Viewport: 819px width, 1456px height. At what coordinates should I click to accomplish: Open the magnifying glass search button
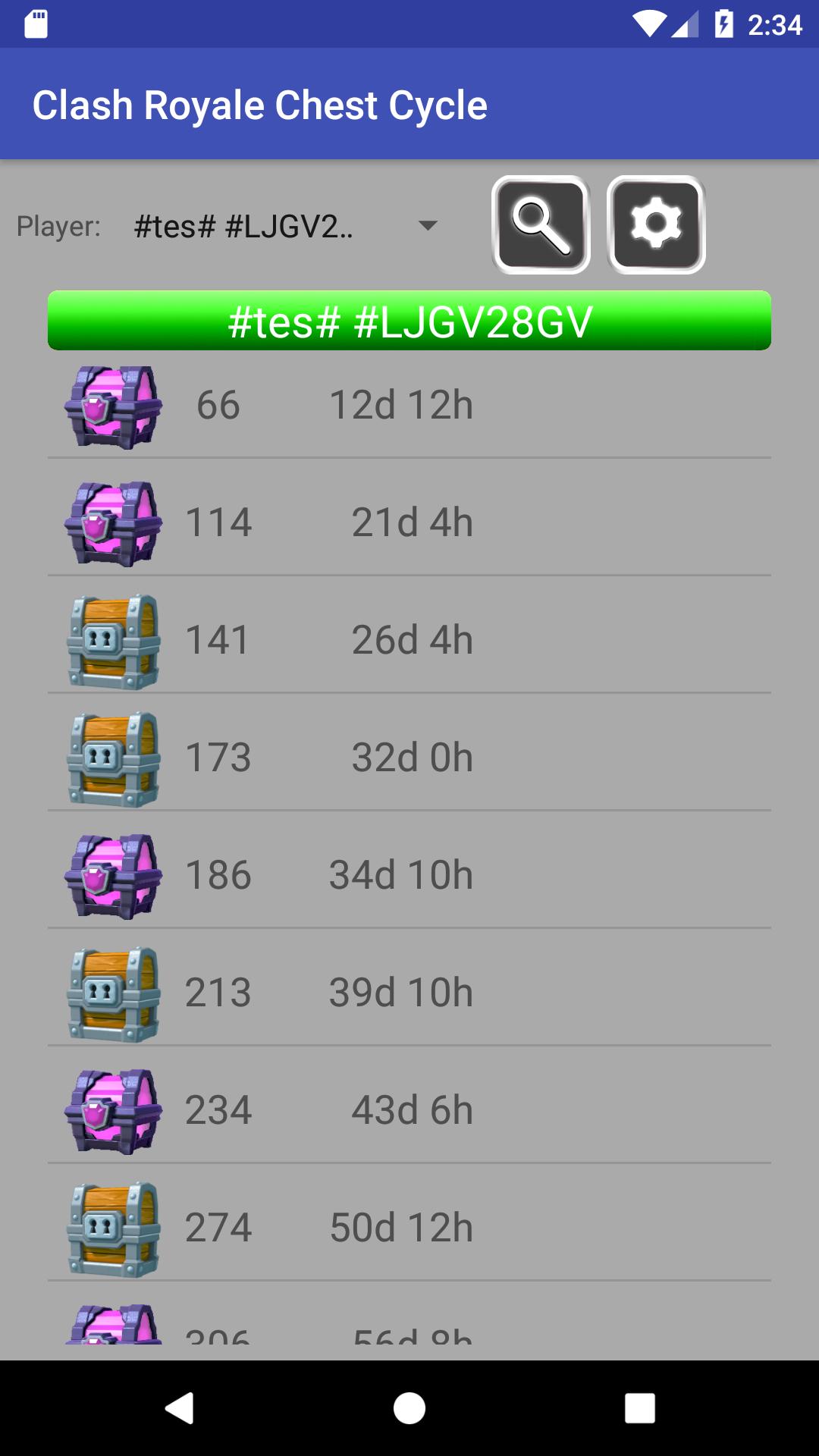pos(541,225)
